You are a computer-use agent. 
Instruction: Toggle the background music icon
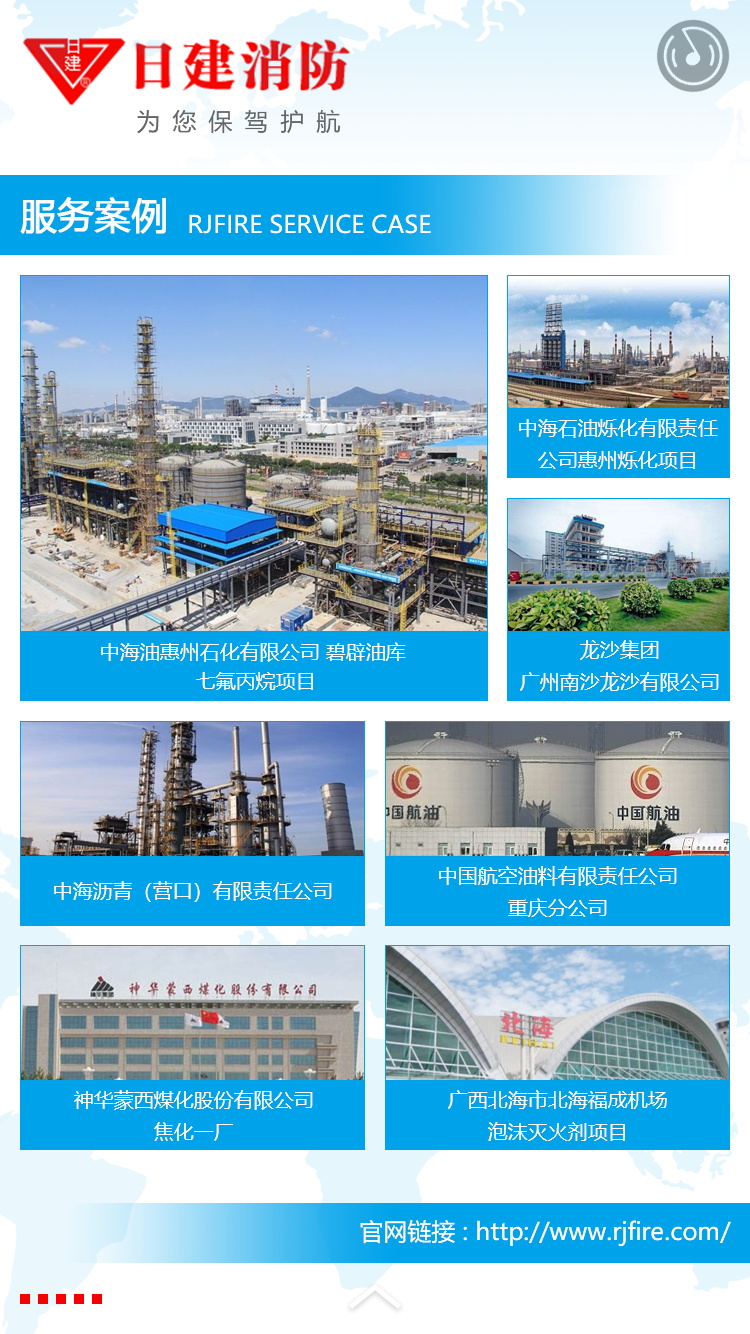(693, 56)
